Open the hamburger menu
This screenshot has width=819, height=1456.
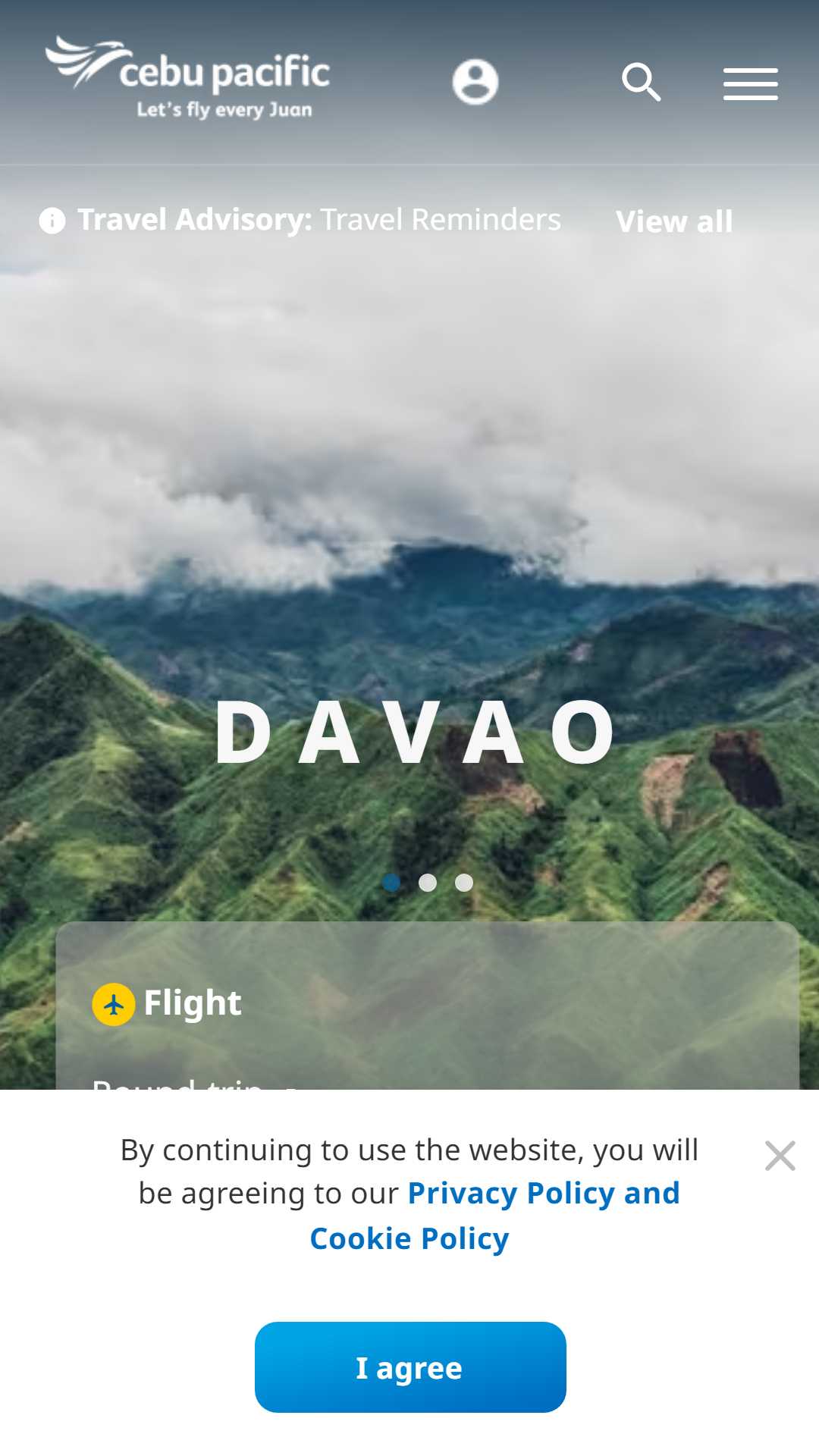[x=751, y=83]
